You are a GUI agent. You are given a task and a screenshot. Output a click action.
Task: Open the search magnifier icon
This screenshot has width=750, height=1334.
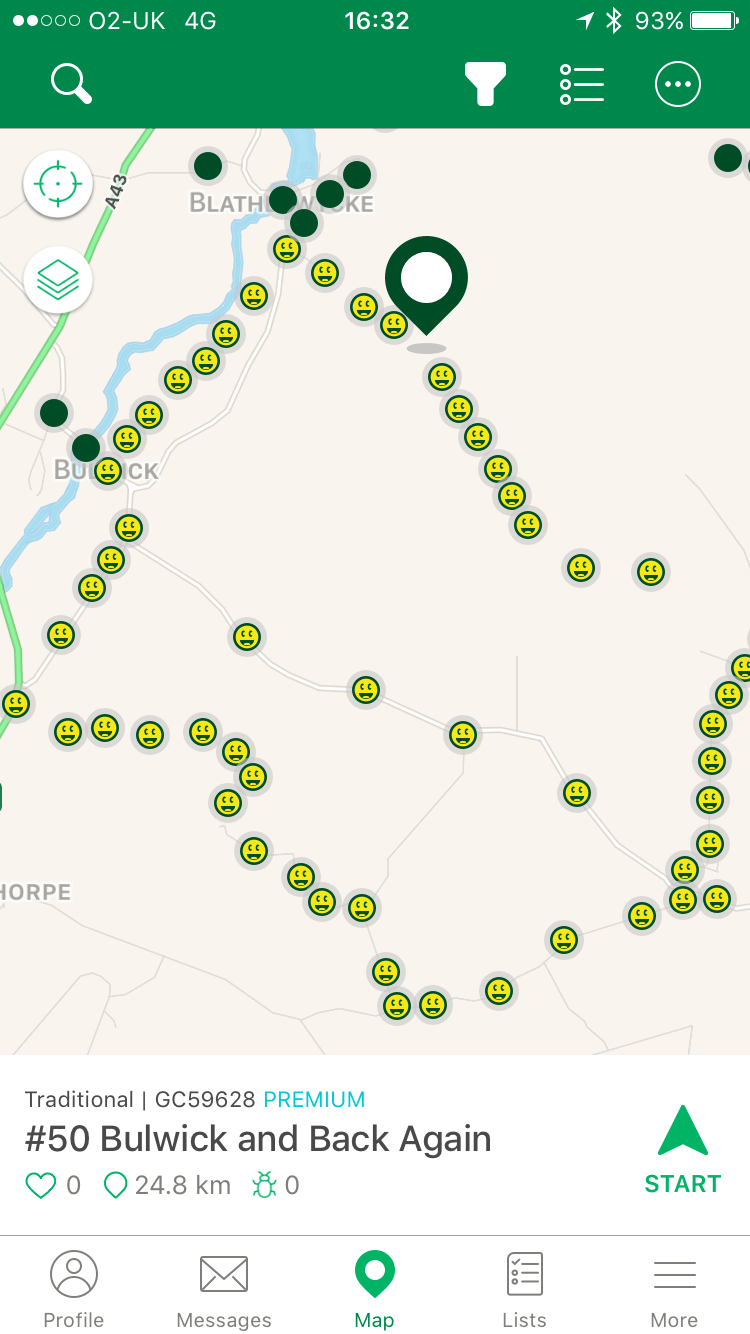71,84
